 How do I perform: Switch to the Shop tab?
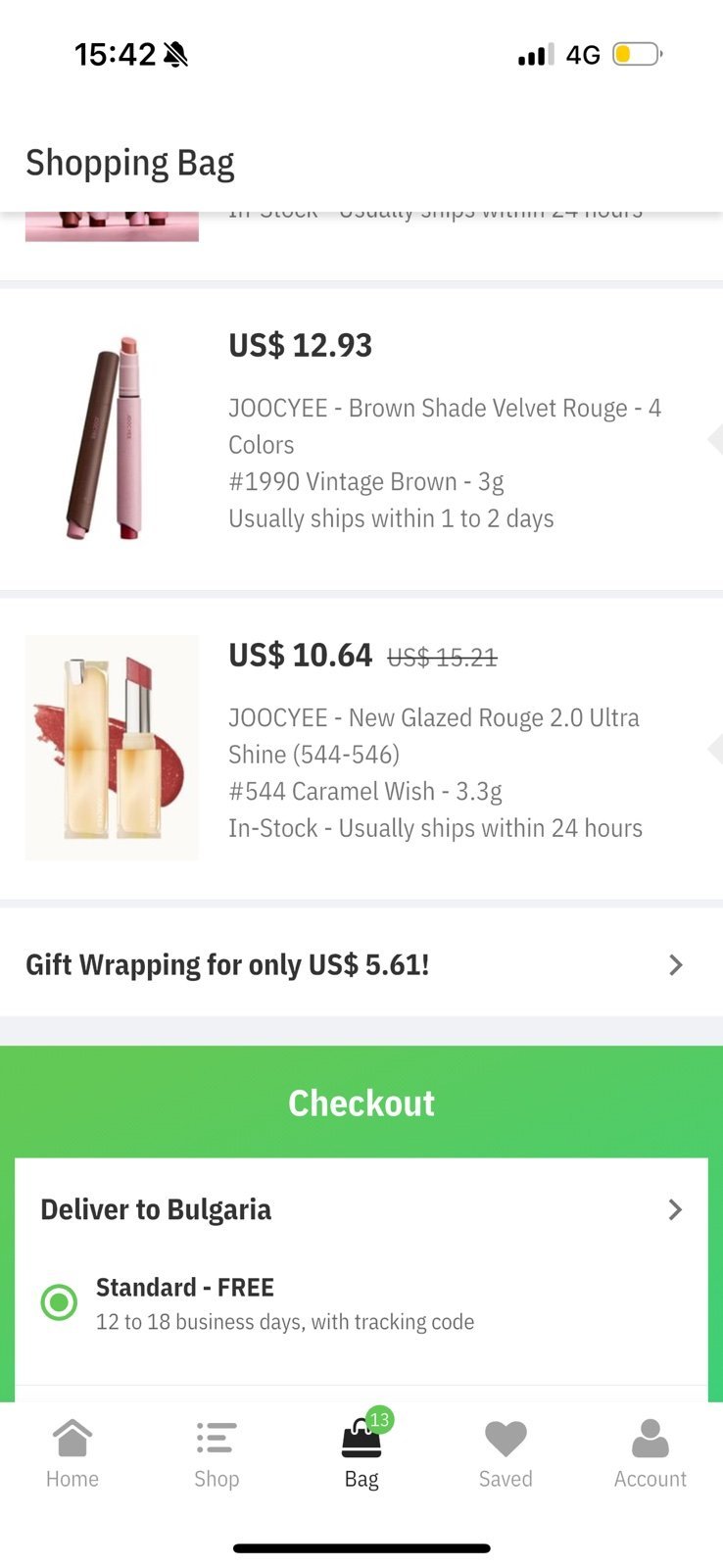point(217,1454)
